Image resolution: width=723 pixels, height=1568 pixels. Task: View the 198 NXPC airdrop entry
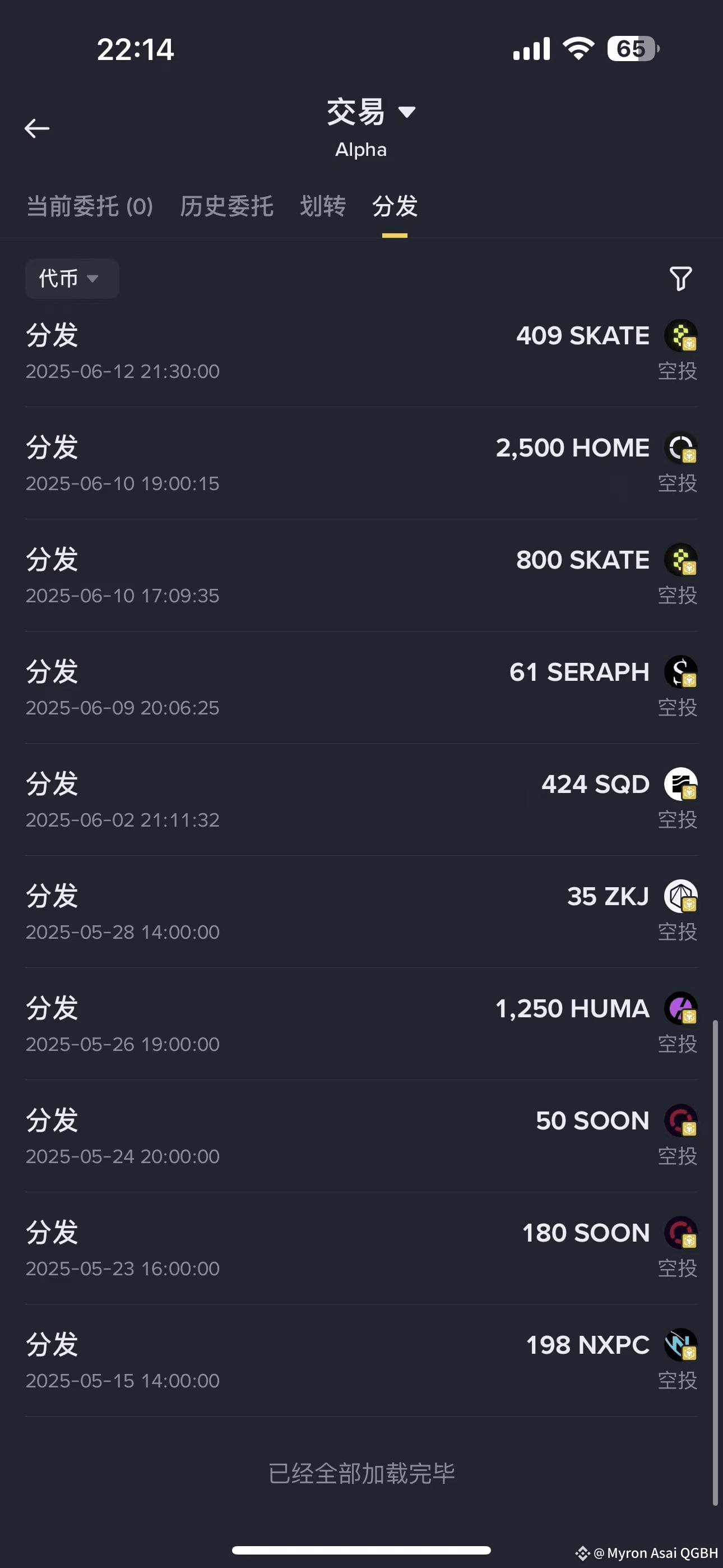click(361, 1361)
